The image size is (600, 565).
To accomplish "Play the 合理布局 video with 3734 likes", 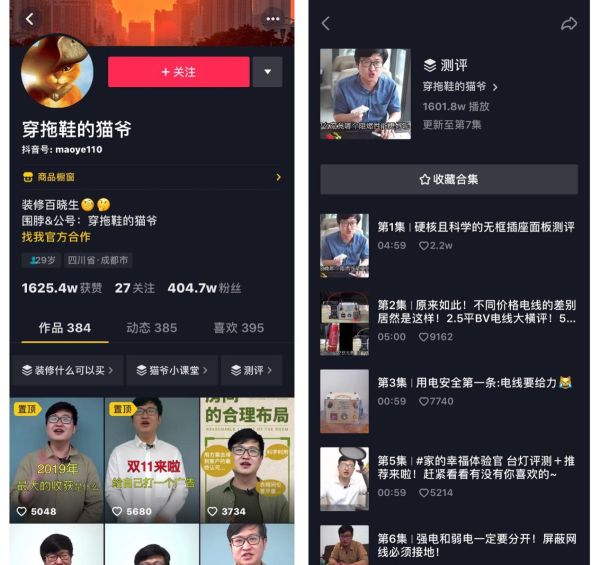I will tap(246, 458).
